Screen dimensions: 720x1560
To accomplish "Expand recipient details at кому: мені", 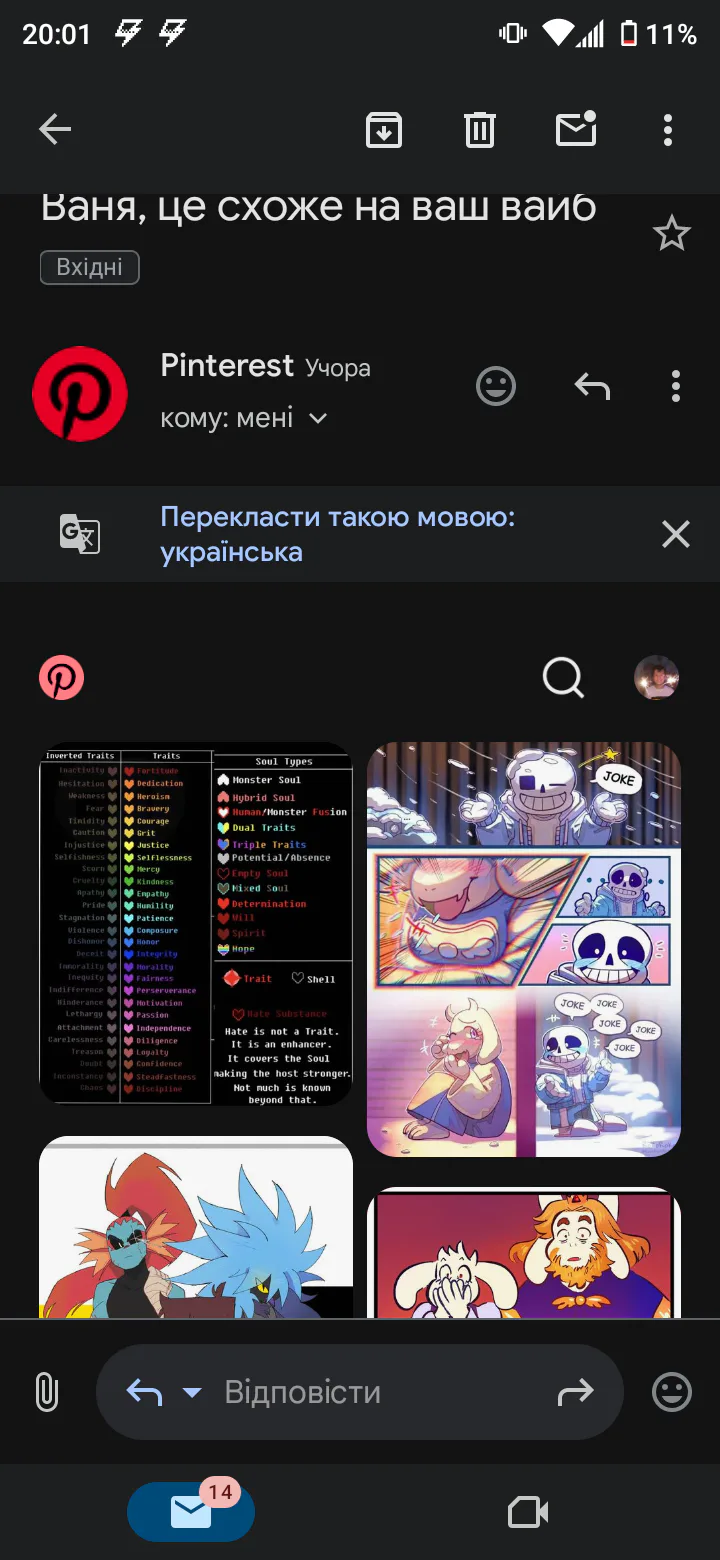I will 244,418.
